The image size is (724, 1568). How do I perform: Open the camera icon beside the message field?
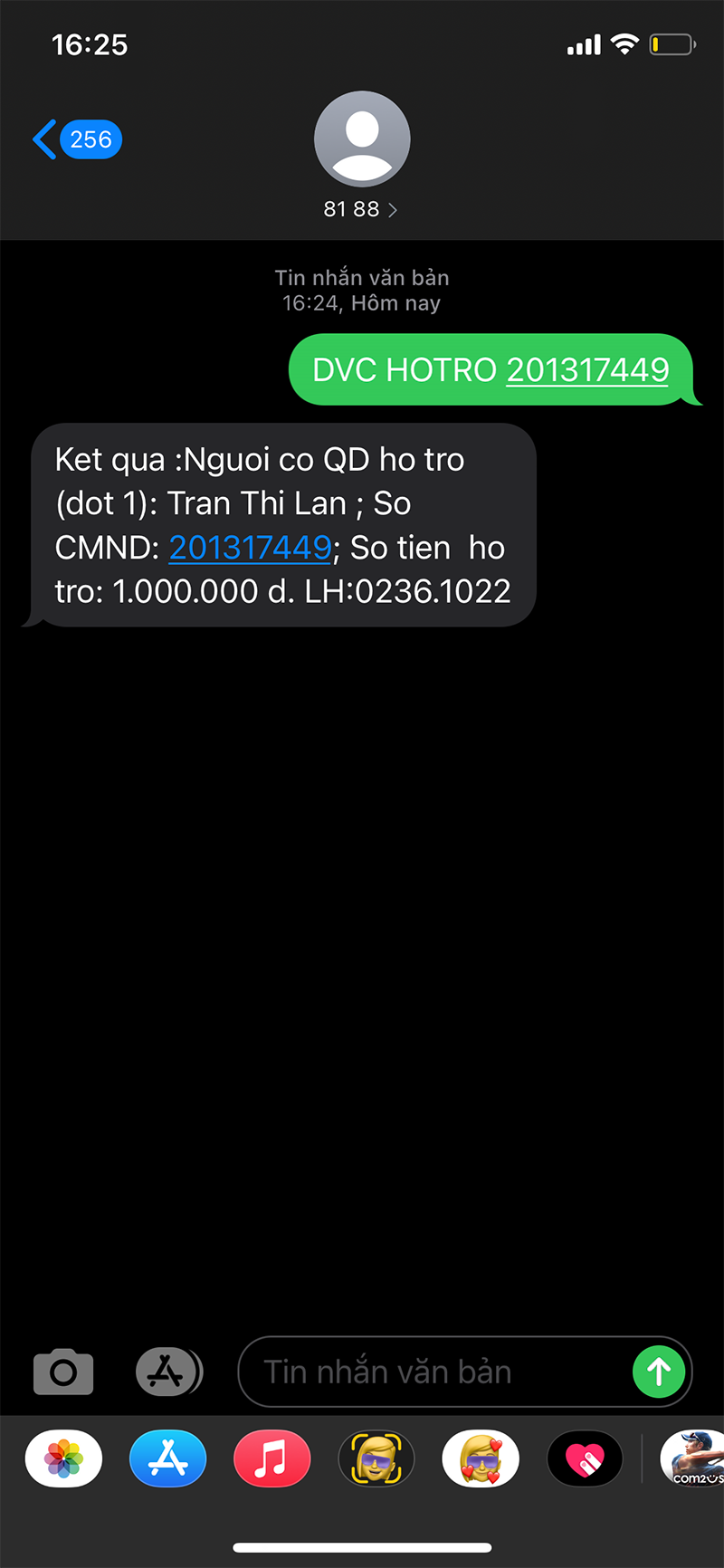(x=62, y=1372)
